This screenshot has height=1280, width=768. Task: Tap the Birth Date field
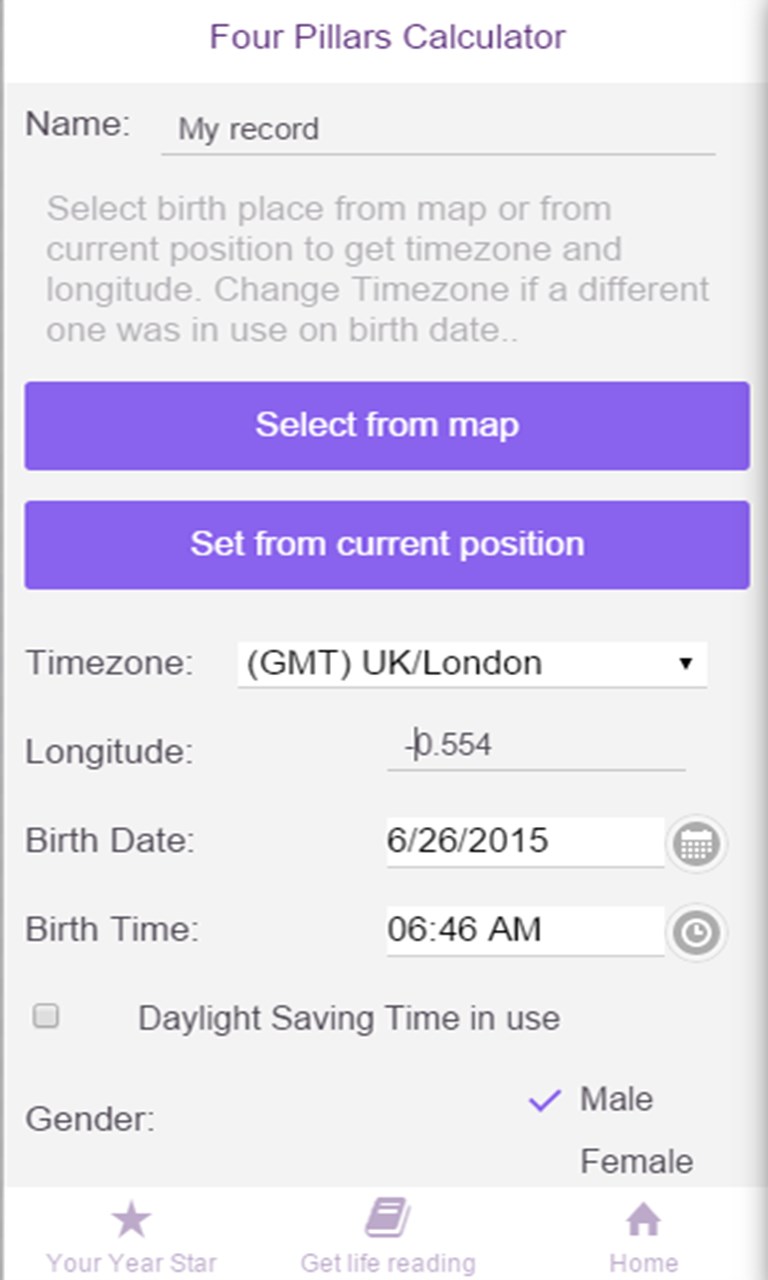click(524, 841)
